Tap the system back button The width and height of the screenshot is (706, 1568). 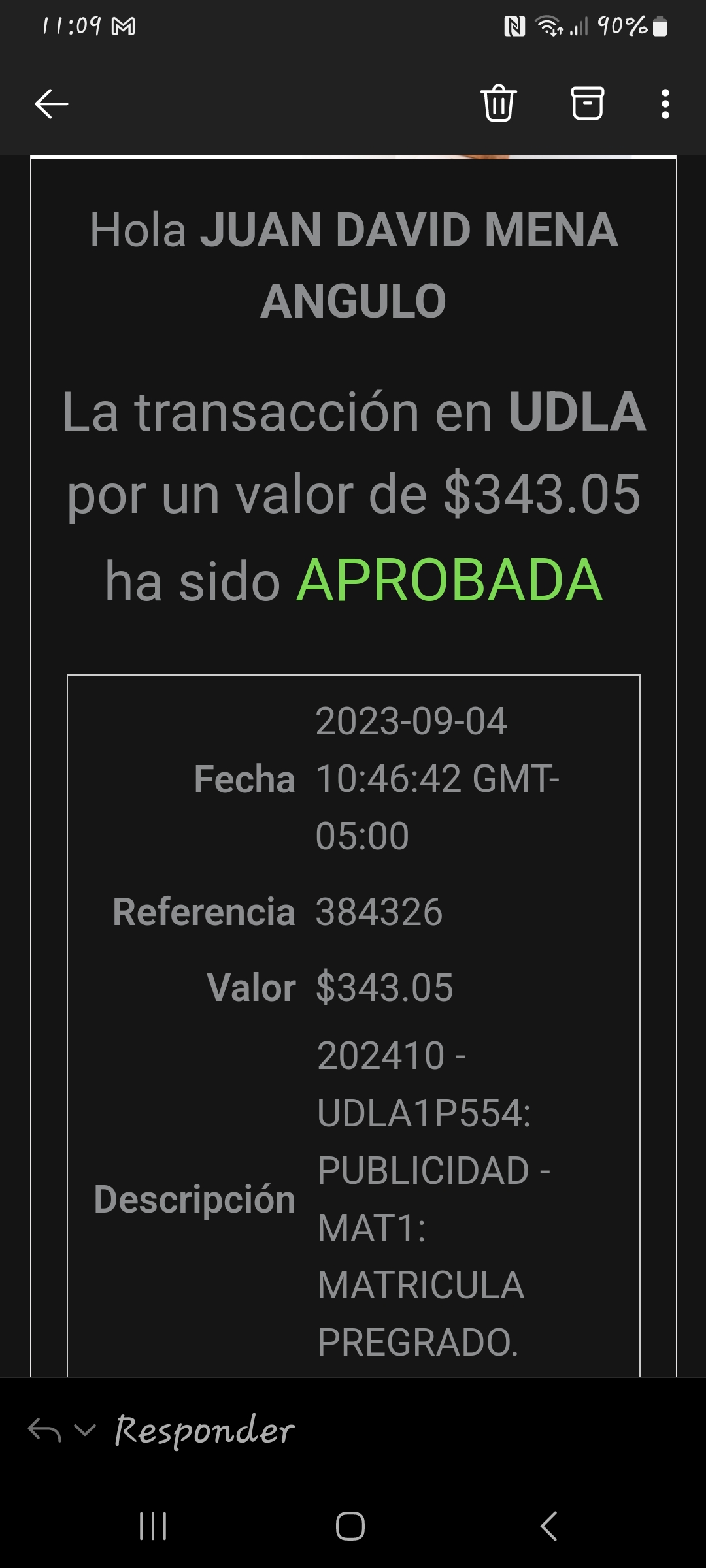pos(549,1526)
